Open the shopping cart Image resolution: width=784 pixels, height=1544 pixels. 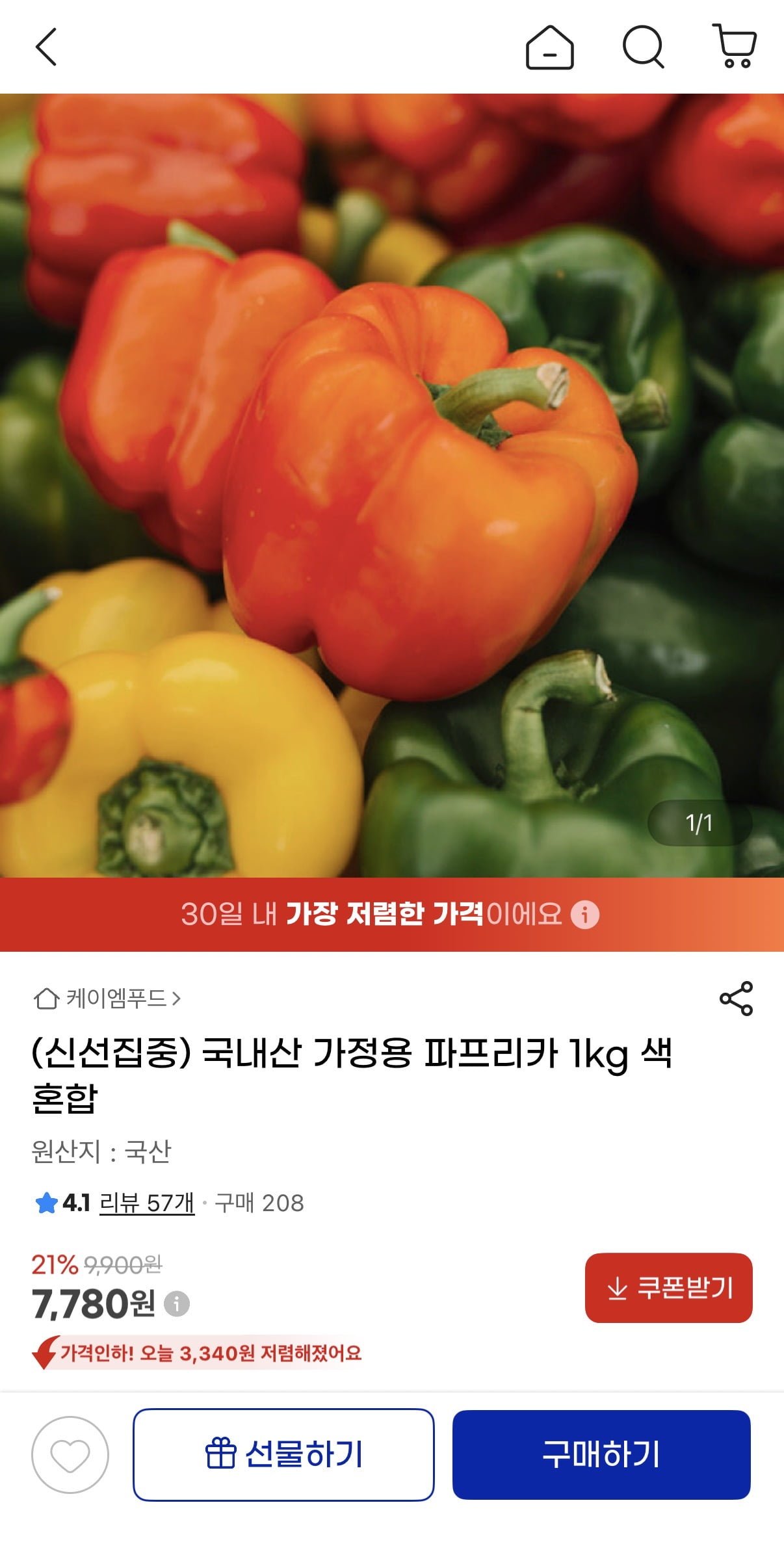coord(735,46)
